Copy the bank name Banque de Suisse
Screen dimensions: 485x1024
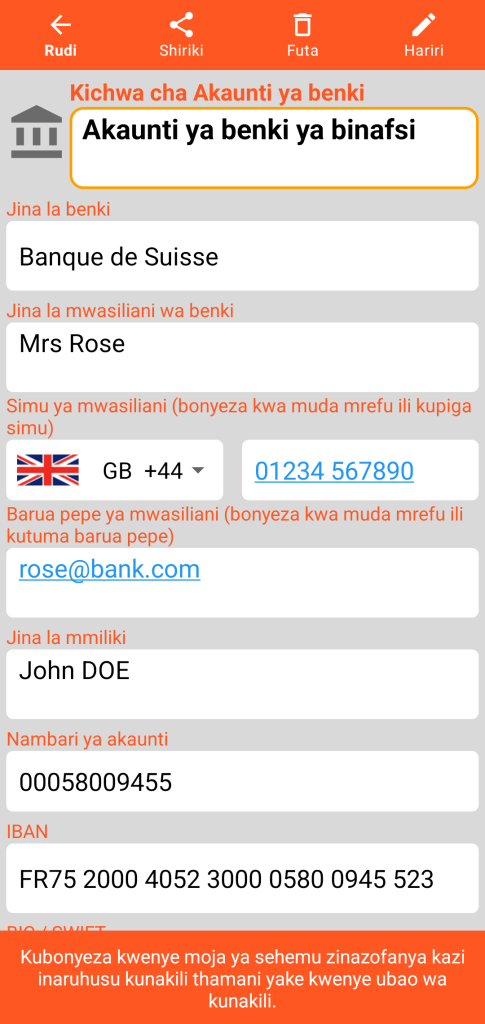pyautogui.click(x=242, y=256)
